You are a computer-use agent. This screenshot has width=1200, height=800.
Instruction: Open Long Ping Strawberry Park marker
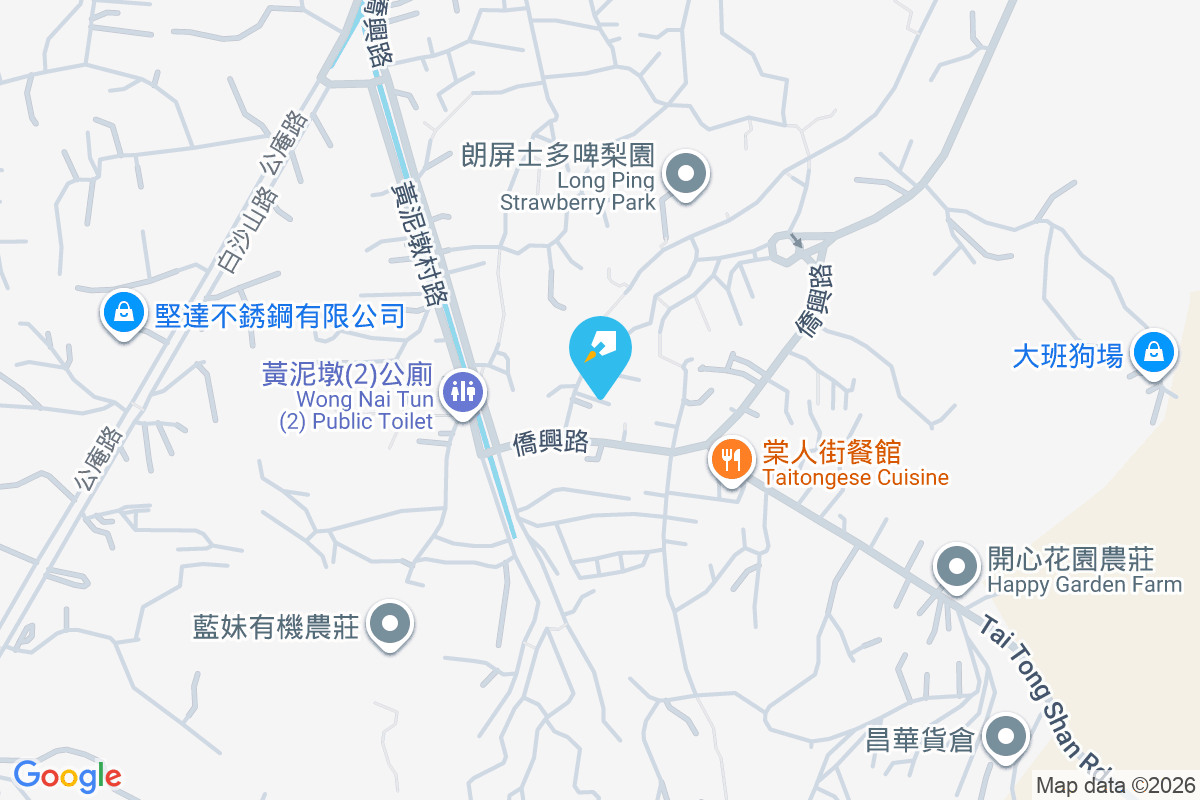coord(686,174)
